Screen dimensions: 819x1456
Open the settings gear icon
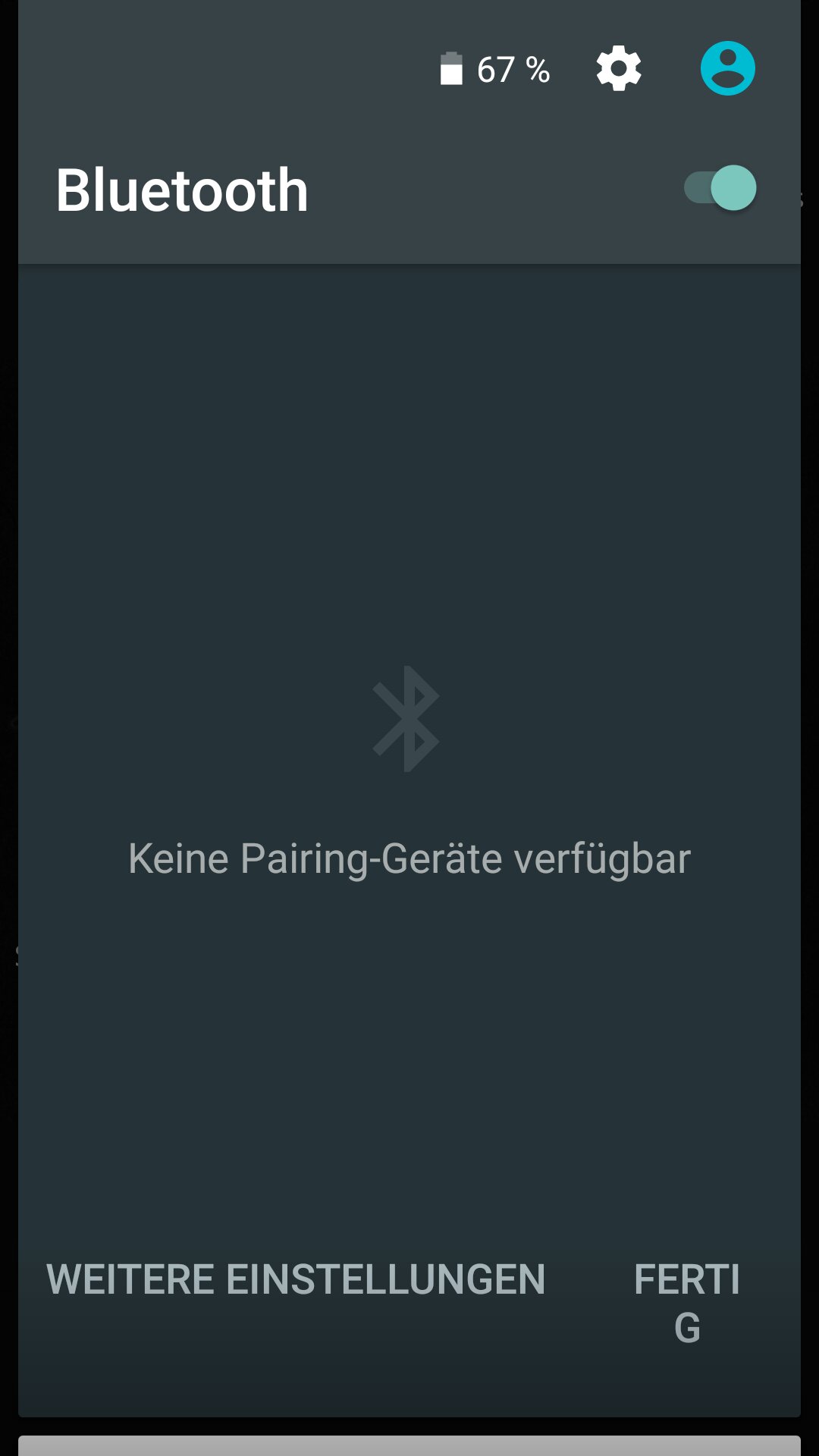coord(619,69)
